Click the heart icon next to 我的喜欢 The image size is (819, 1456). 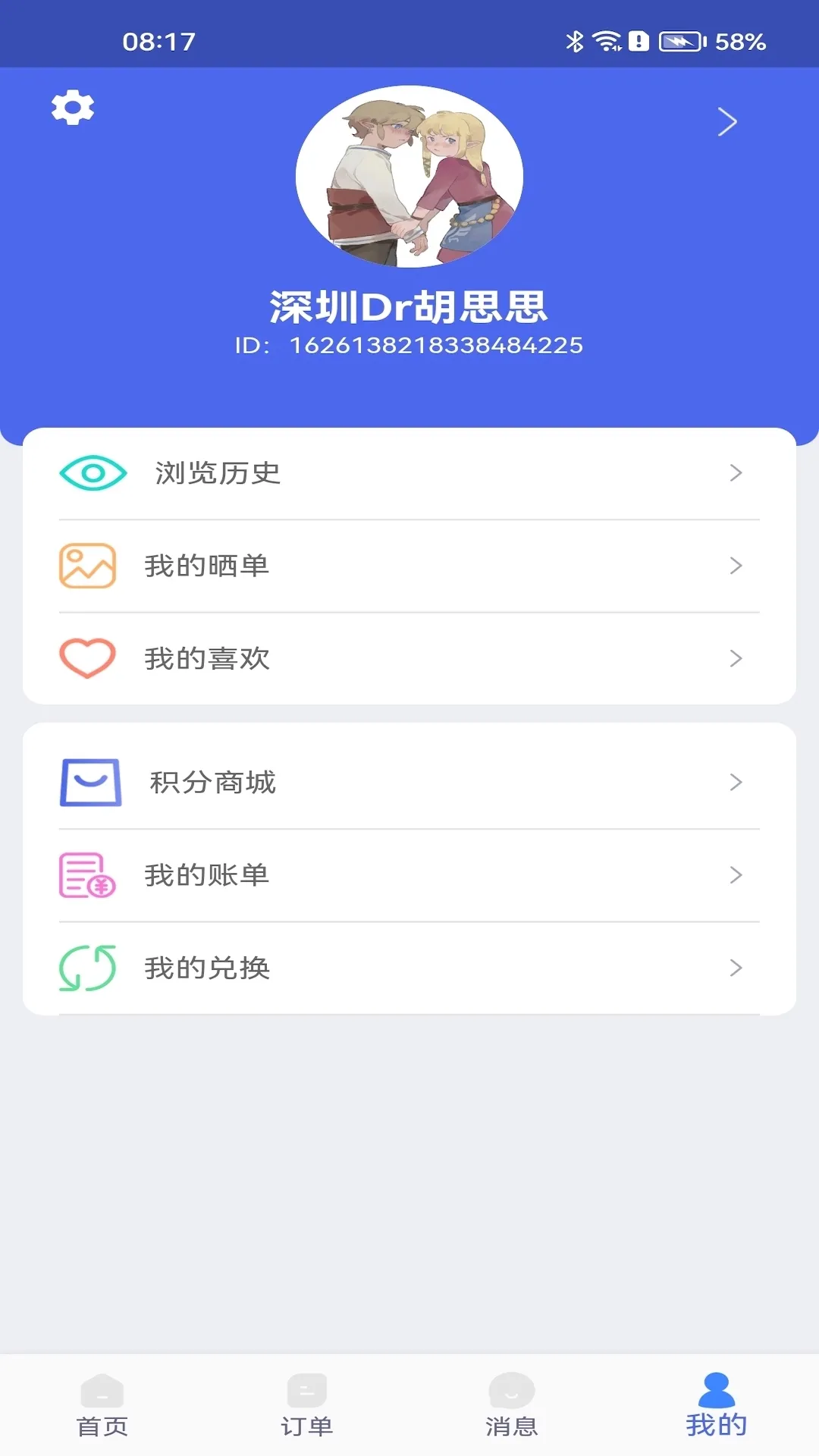[86, 658]
